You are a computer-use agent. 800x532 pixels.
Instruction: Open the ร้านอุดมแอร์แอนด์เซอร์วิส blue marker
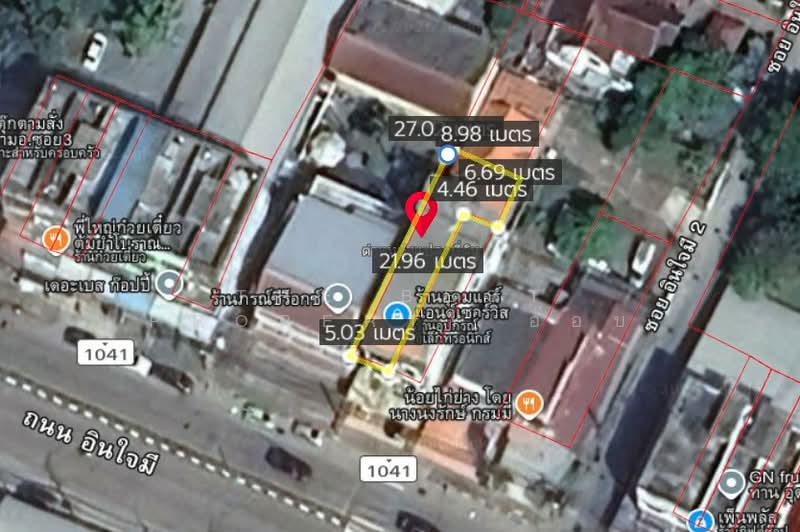coord(396,316)
